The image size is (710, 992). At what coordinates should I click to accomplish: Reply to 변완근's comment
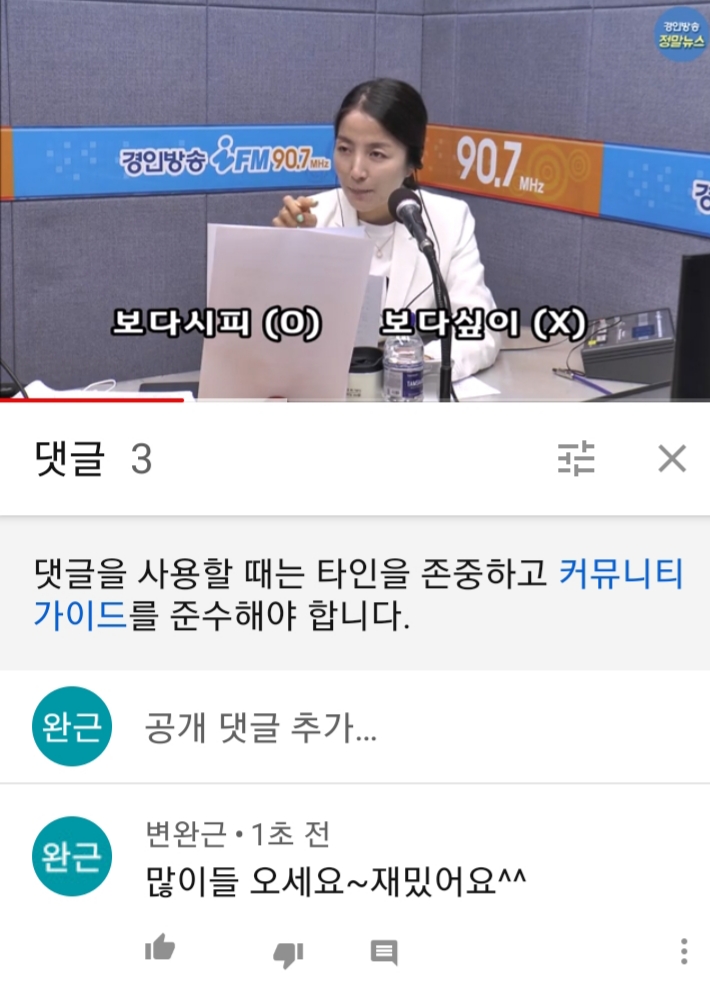pos(384,952)
